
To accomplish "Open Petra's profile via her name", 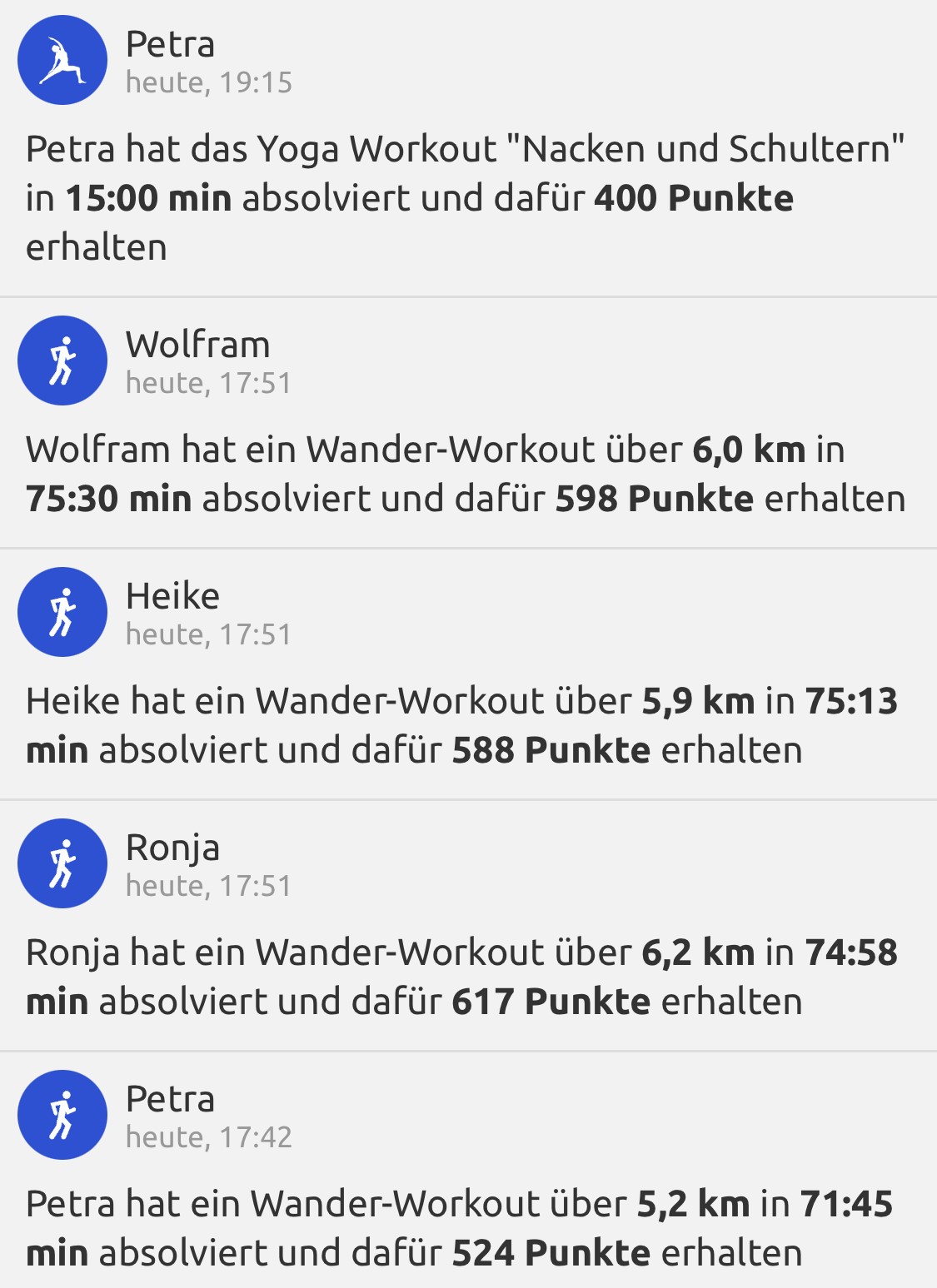I will point(167,43).
